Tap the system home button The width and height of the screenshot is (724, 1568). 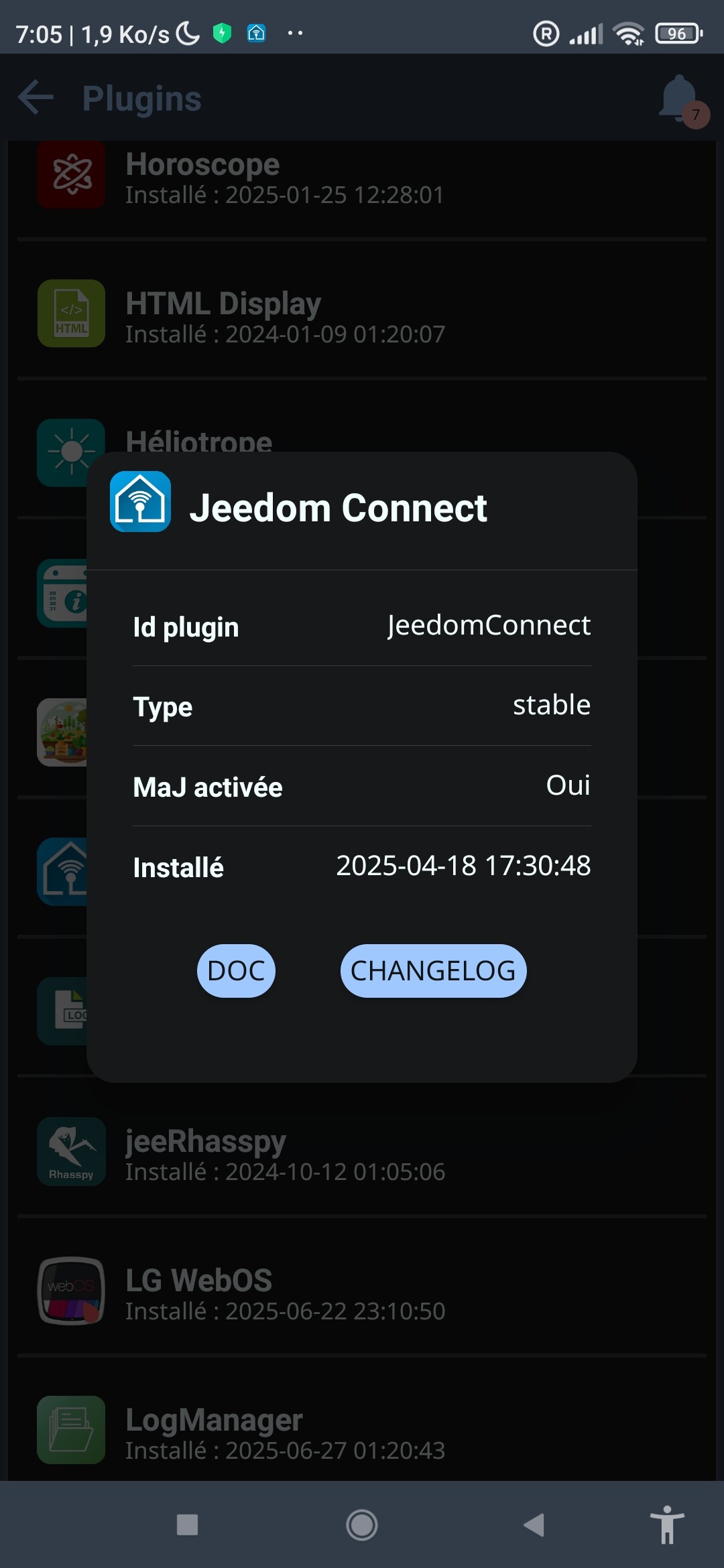tap(362, 1525)
